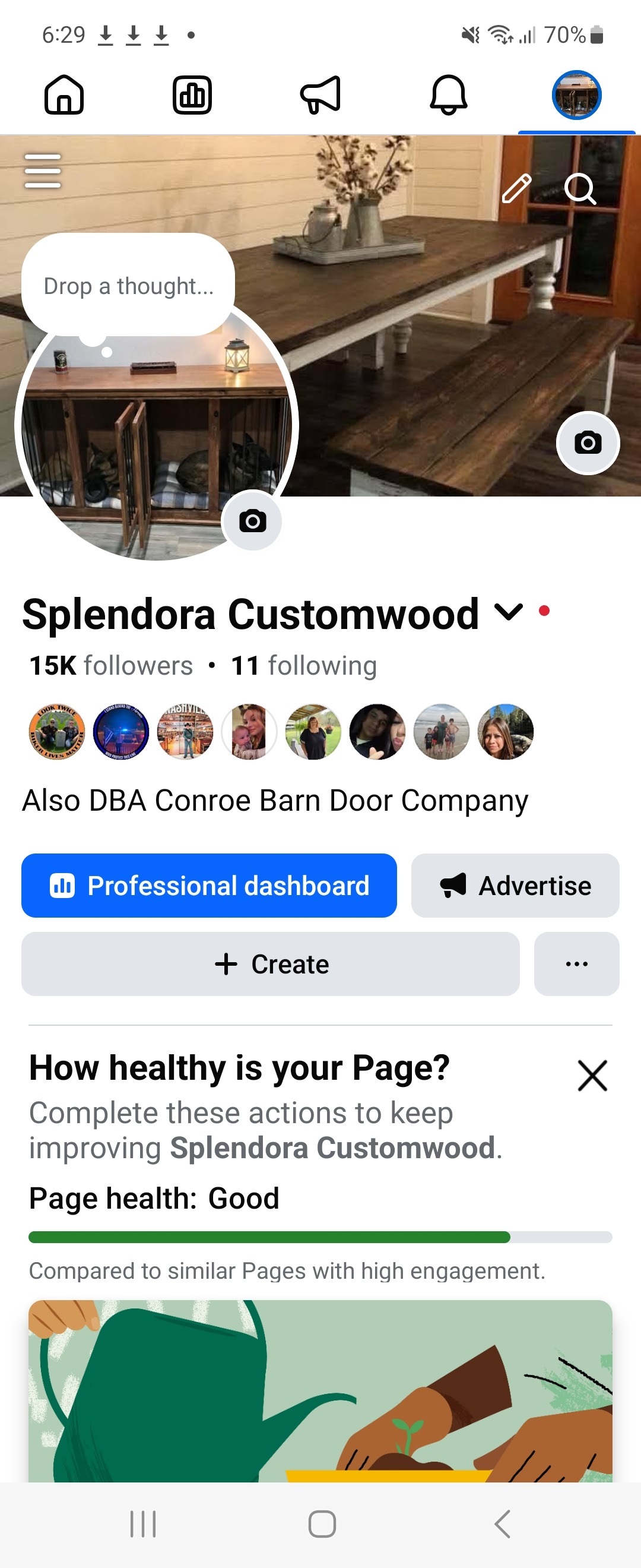Tap the "Drop a thought..." bubble
Viewport: 641px width, 1568px height.
[128, 286]
